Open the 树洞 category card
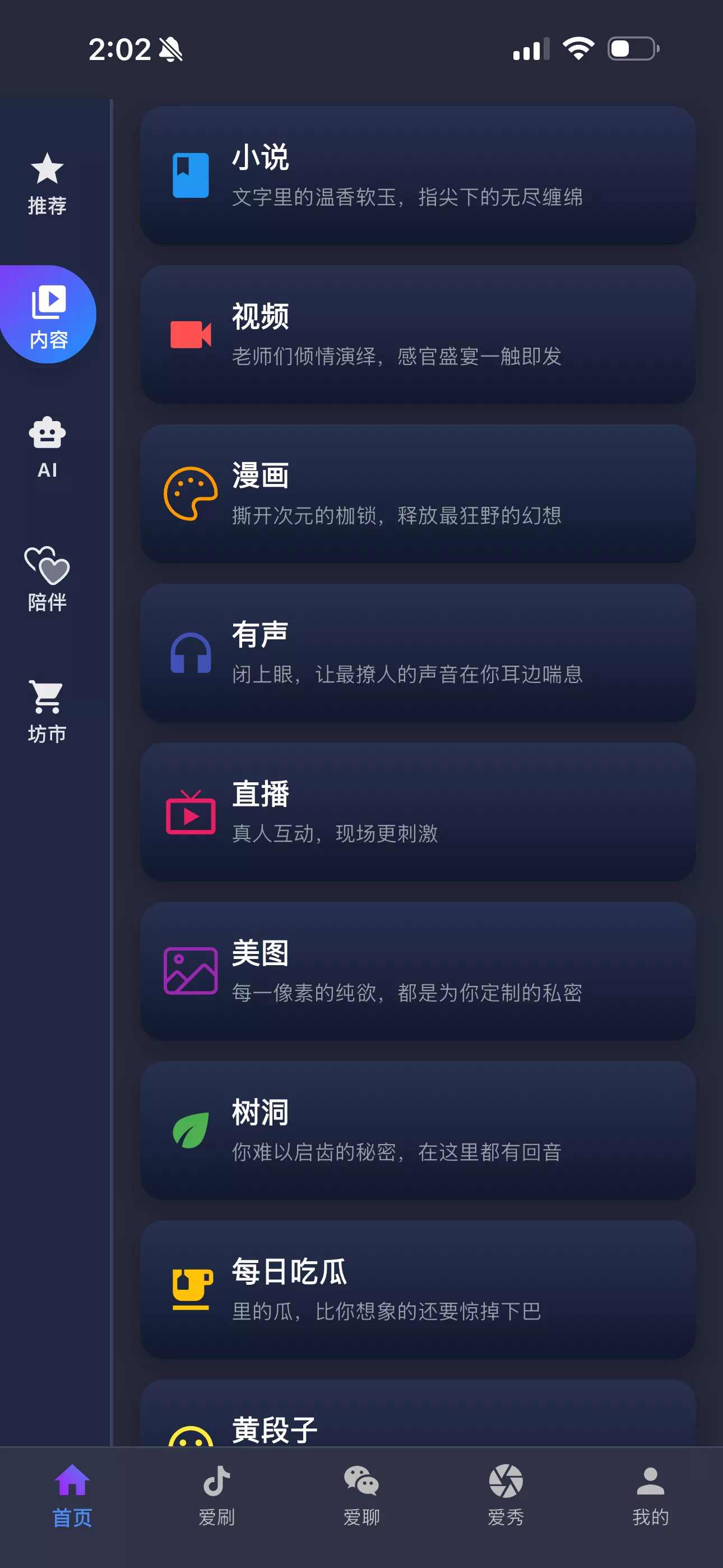This screenshot has height=1568, width=723. (x=418, y=1131)
